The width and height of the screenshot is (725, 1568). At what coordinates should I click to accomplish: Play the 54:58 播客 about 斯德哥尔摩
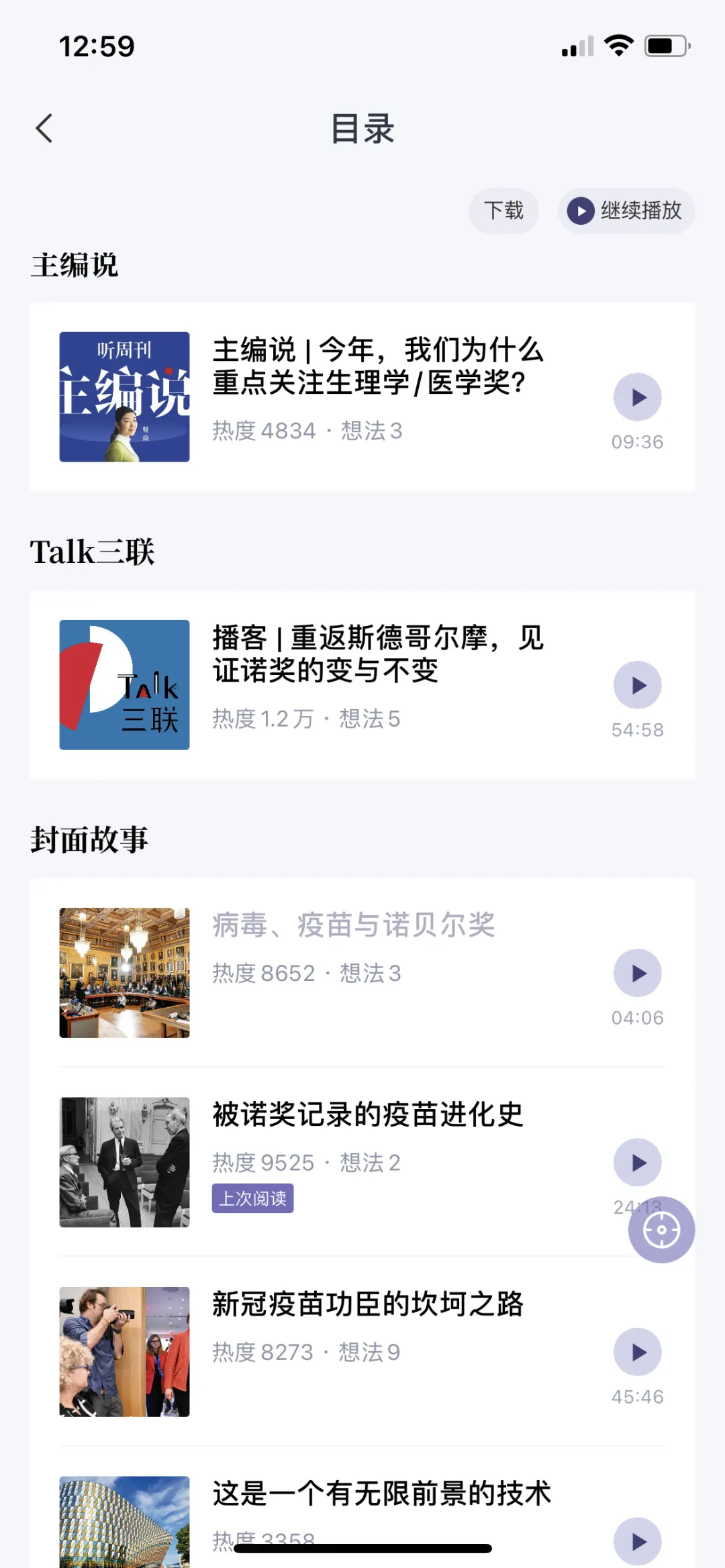(x=637, y=685)
